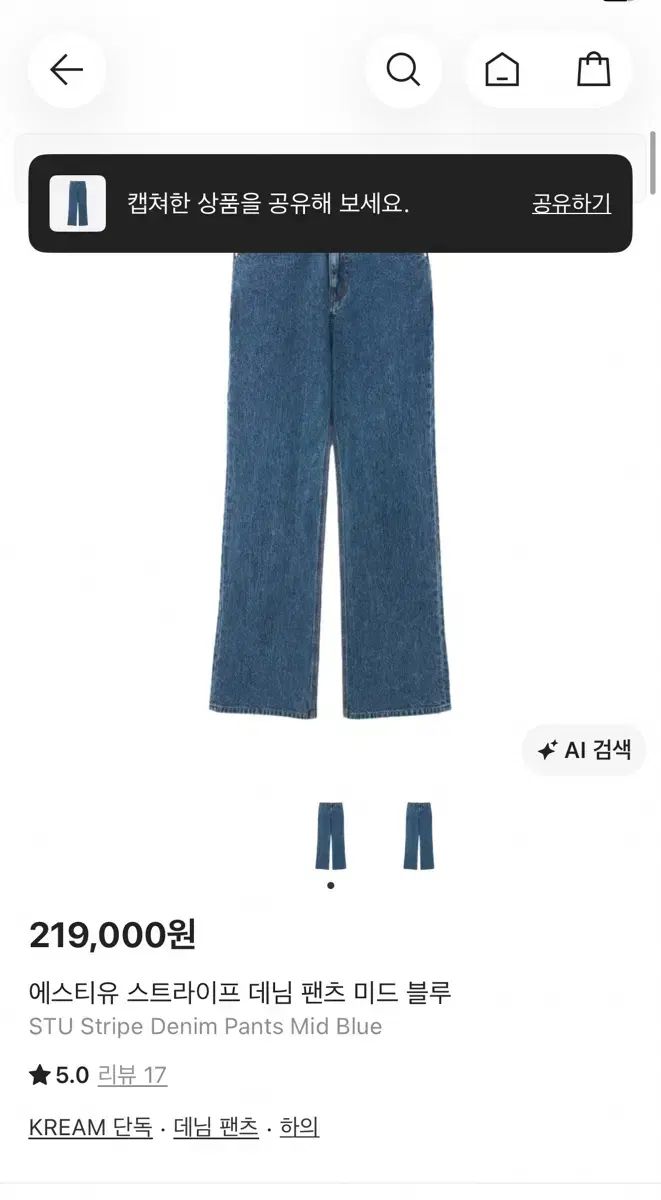Viewport: 661px width, 1200px height.
Task: Tap 공유하기 in the capture banner
Action: pos(571,204)
